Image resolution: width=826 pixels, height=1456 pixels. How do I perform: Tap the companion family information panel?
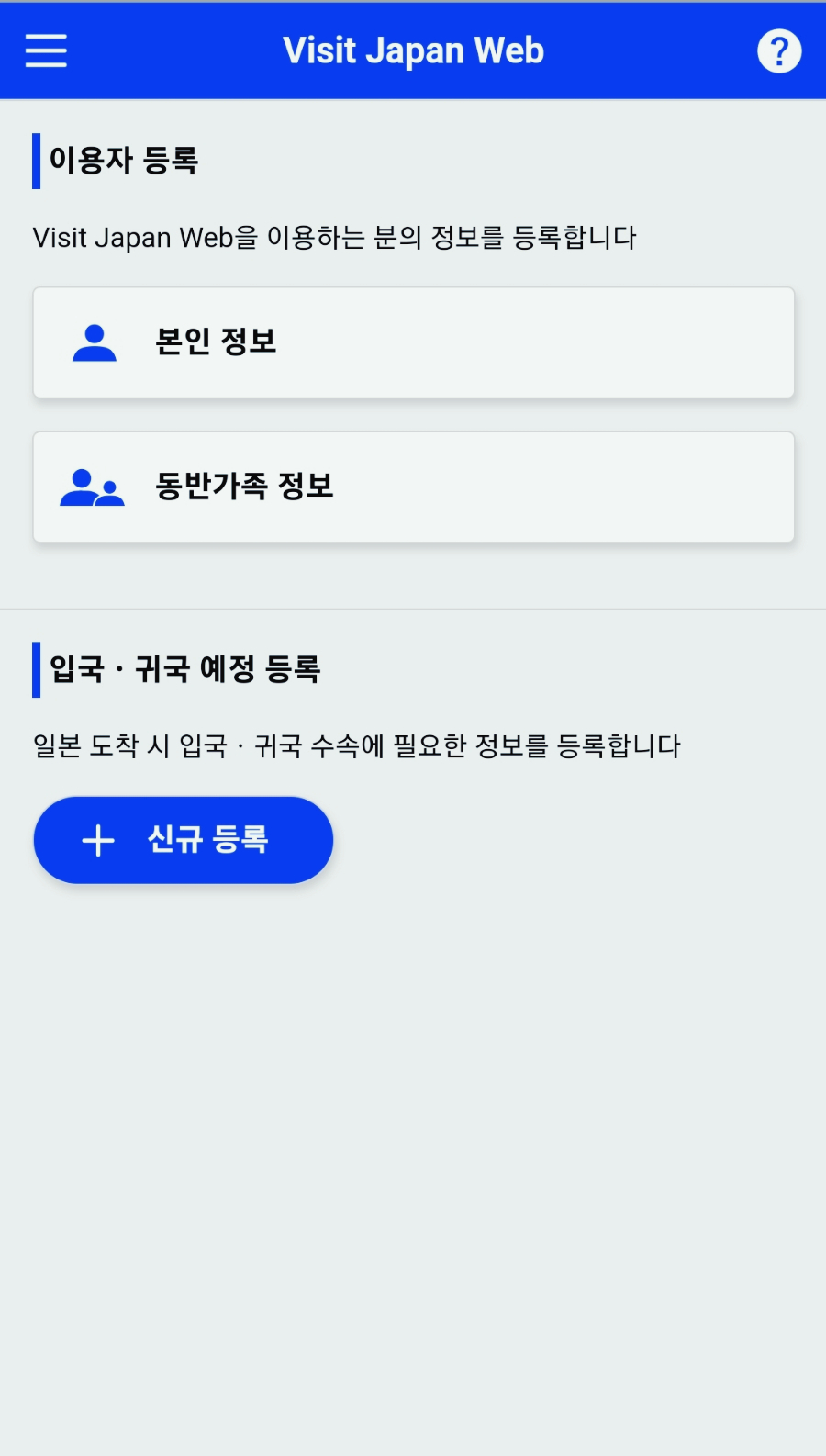click(x=413, y=487)
